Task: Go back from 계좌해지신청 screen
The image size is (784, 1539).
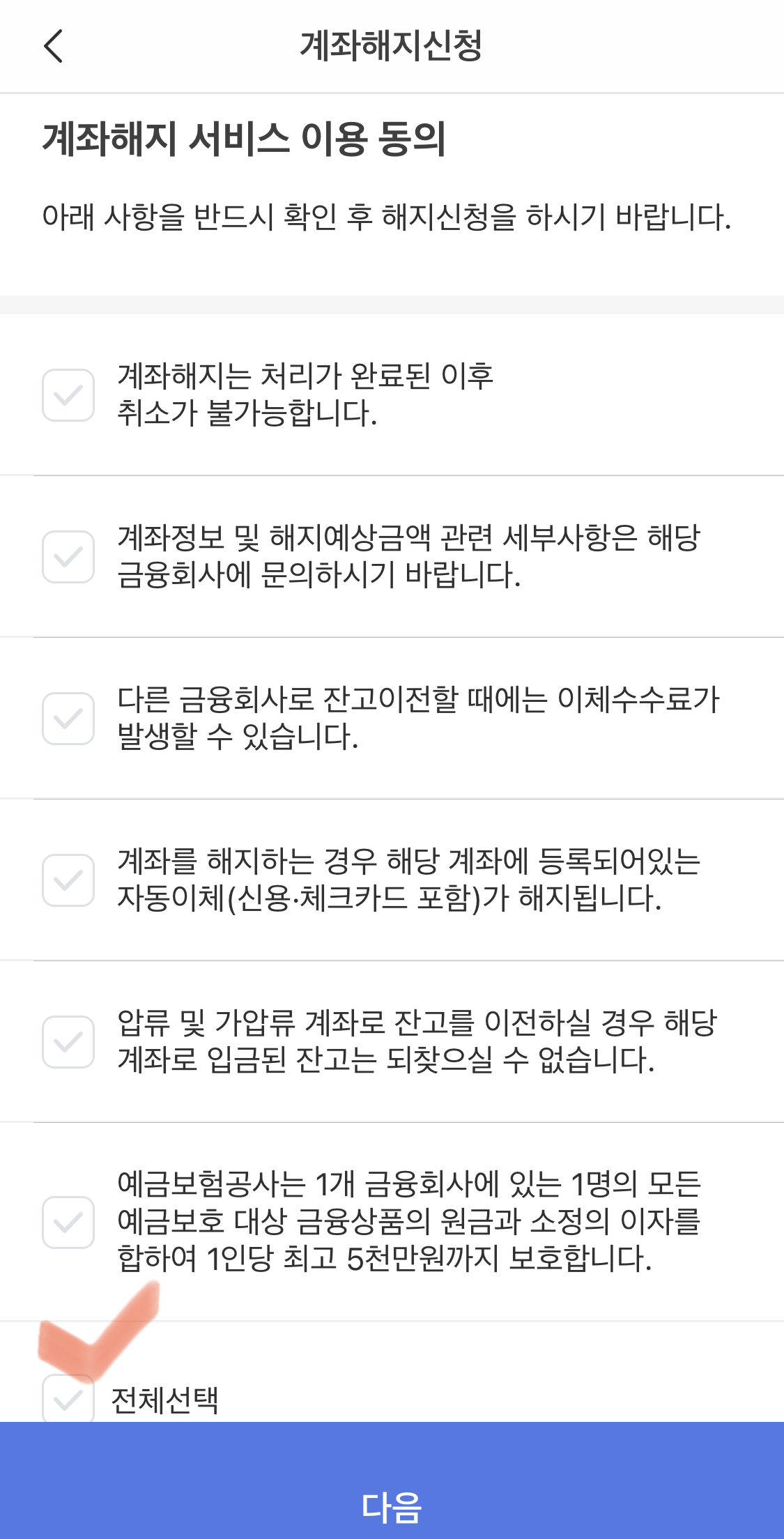Action: click(53, 46)
